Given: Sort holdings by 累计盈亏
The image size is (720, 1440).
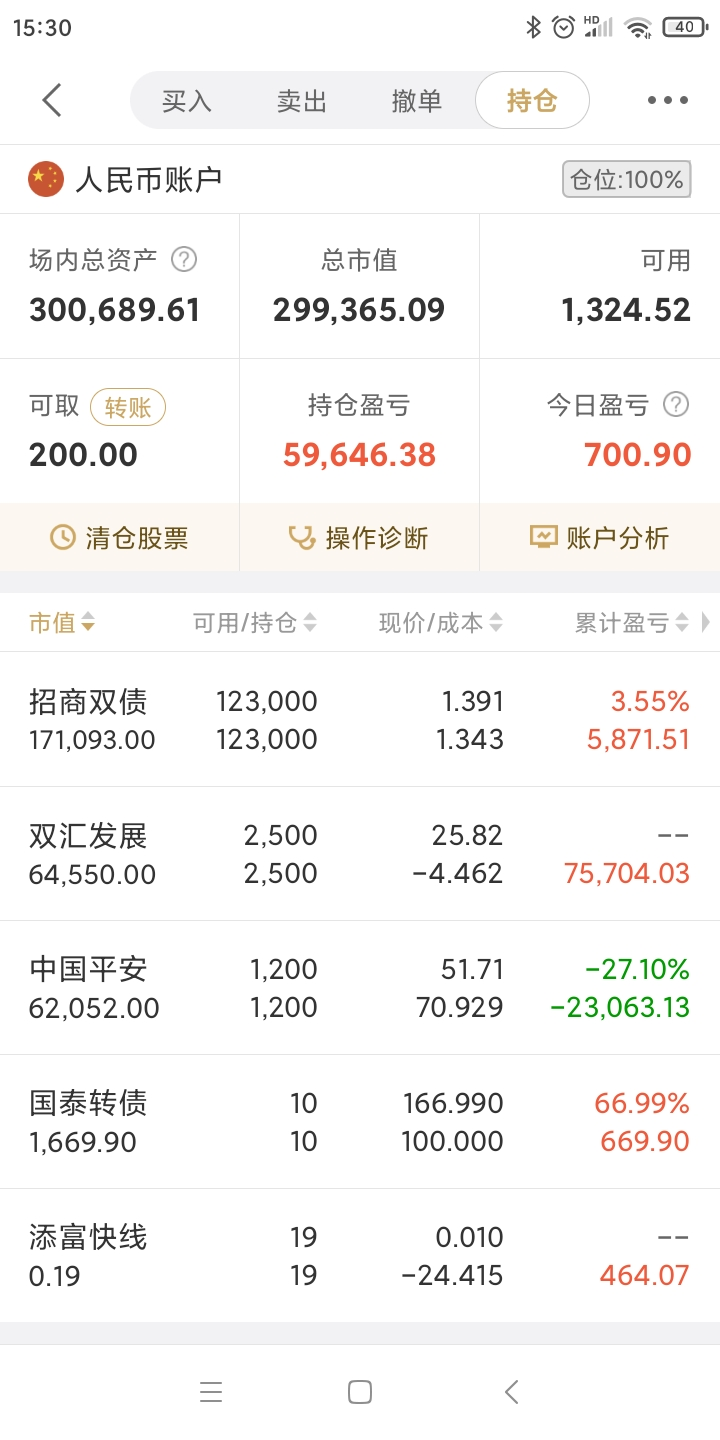Looking at the screenshot, I should (x=632, y=623).
